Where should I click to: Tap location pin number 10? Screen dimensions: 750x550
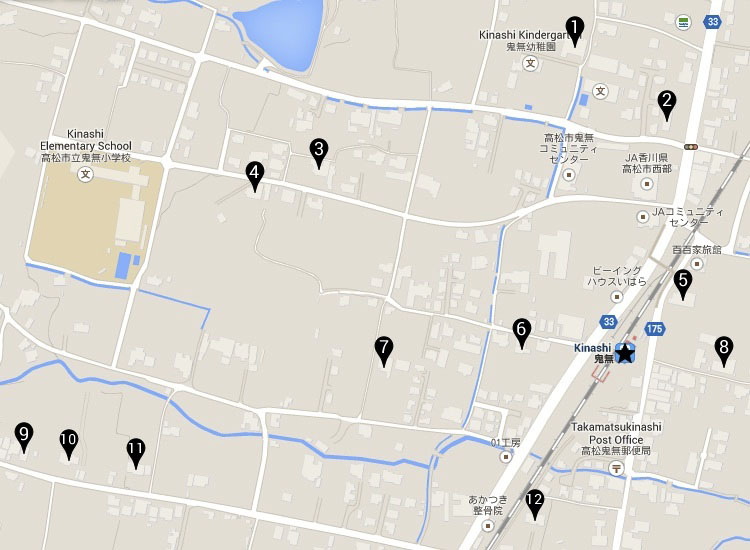[x=68, y=441]
